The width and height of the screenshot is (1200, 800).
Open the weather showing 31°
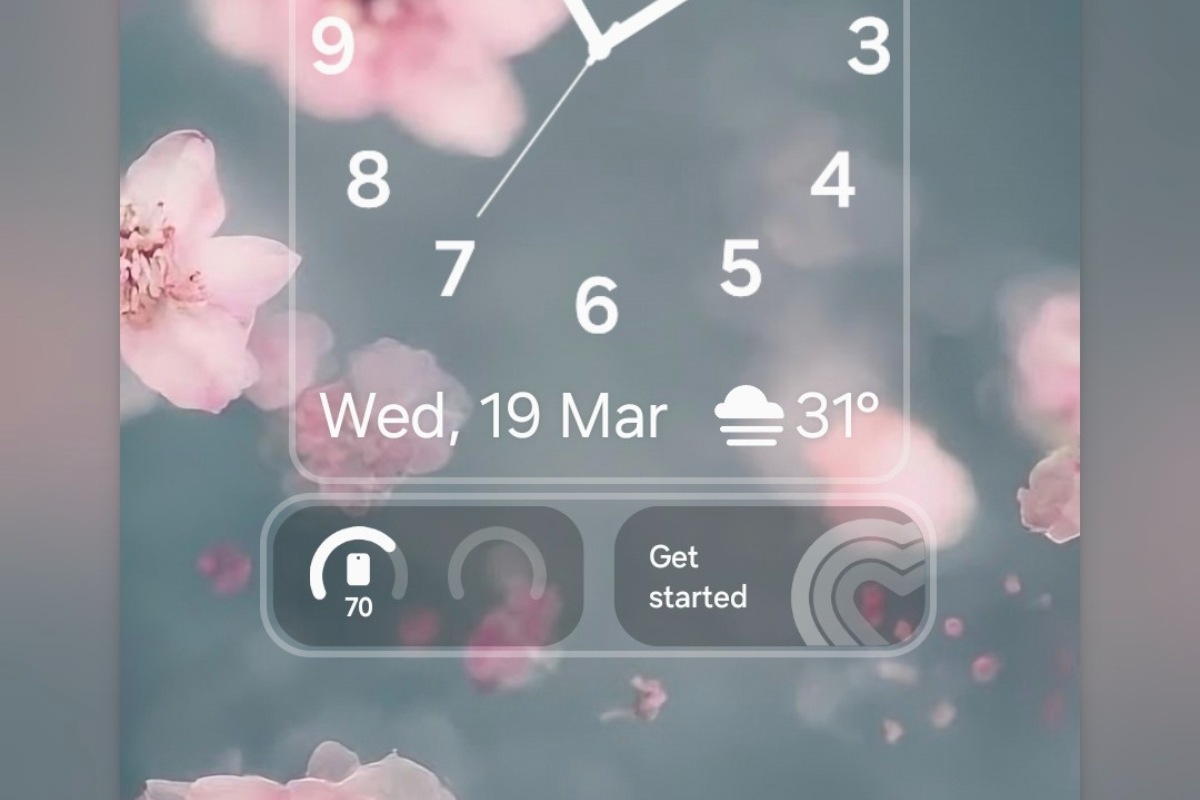[798, 416]
